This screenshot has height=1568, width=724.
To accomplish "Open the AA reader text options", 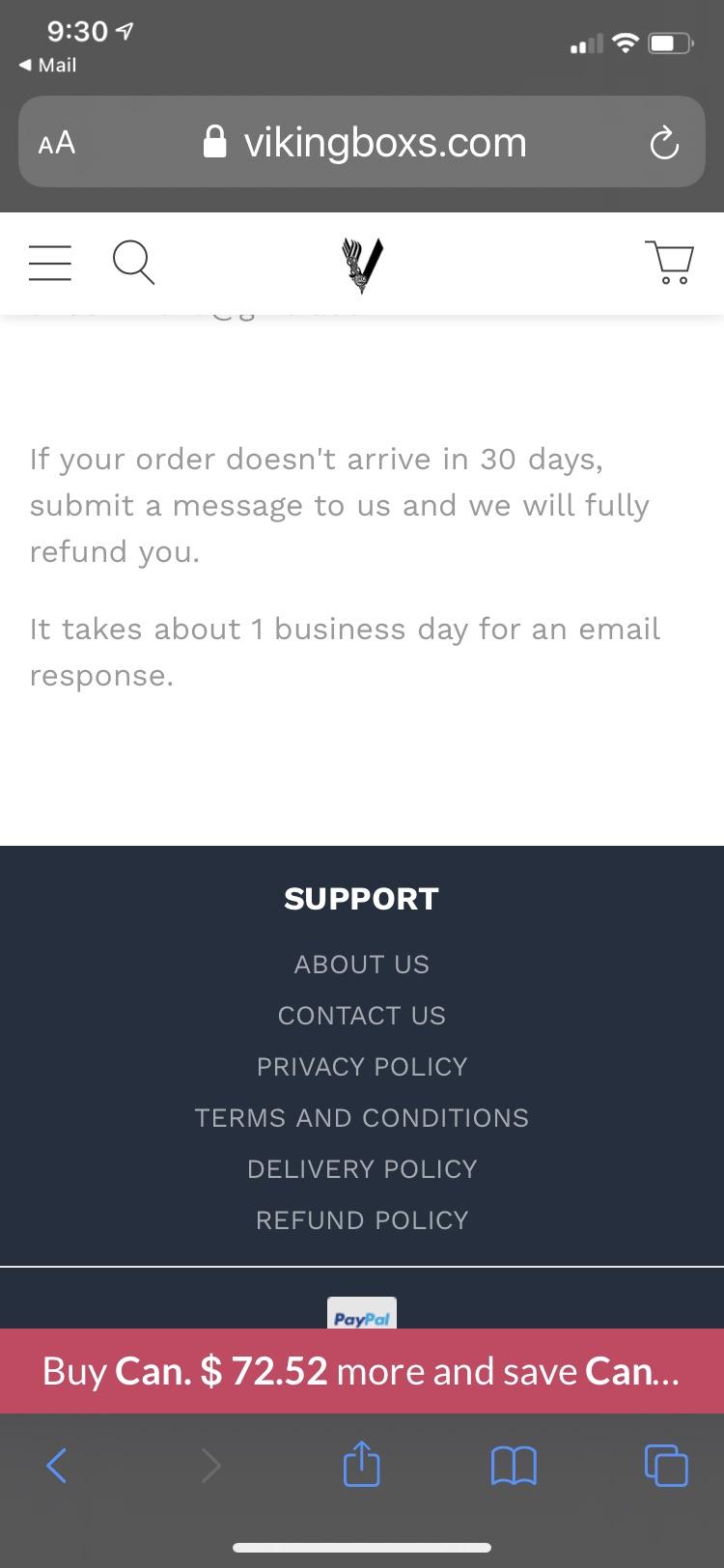I will tap(57, 144).
